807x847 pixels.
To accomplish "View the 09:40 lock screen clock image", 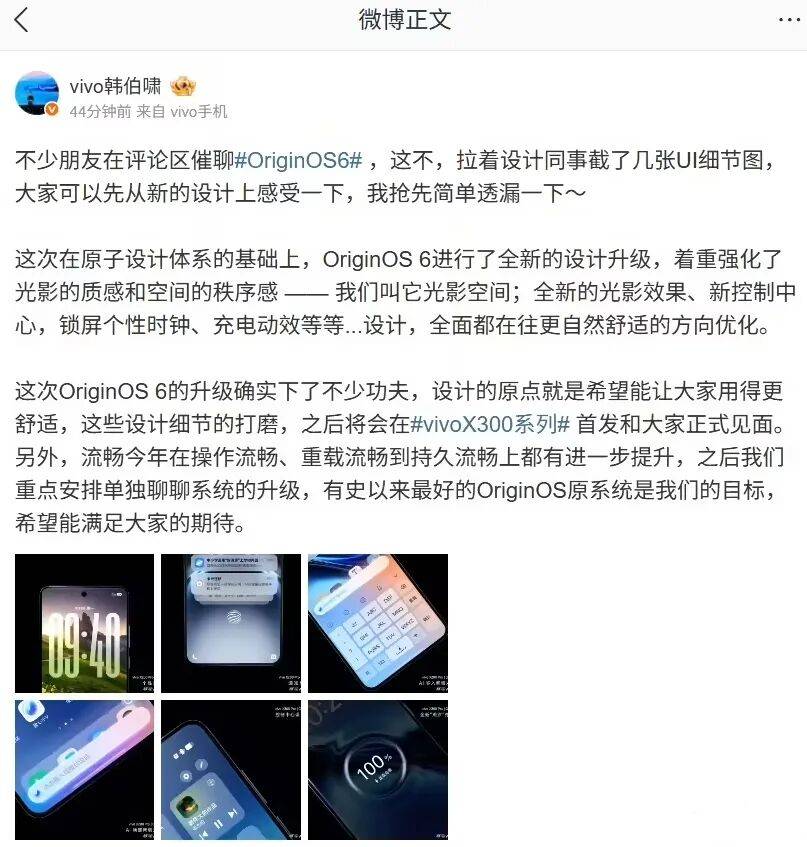I will pos(84,623).
